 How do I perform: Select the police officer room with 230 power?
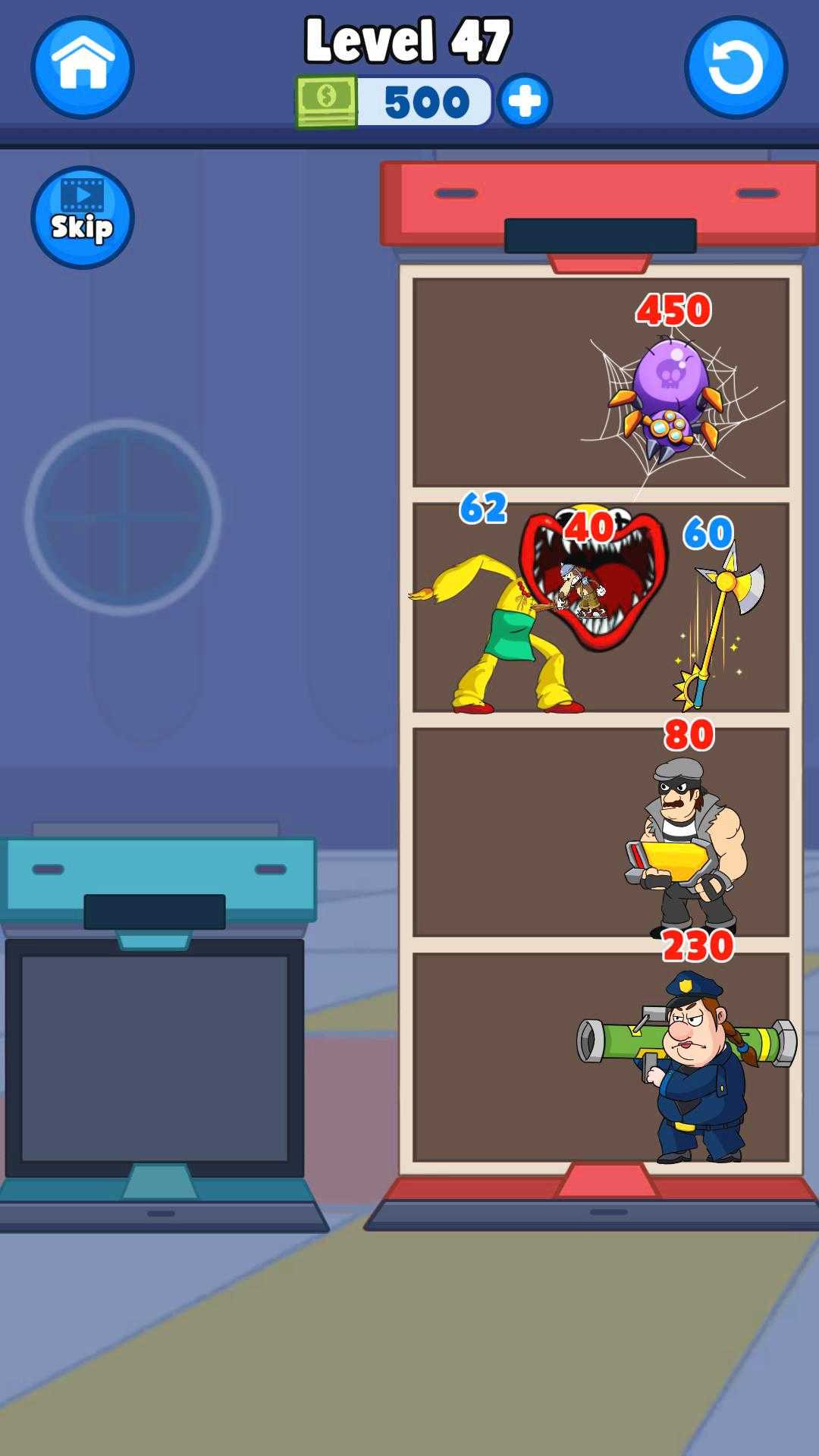point(601,1056)
